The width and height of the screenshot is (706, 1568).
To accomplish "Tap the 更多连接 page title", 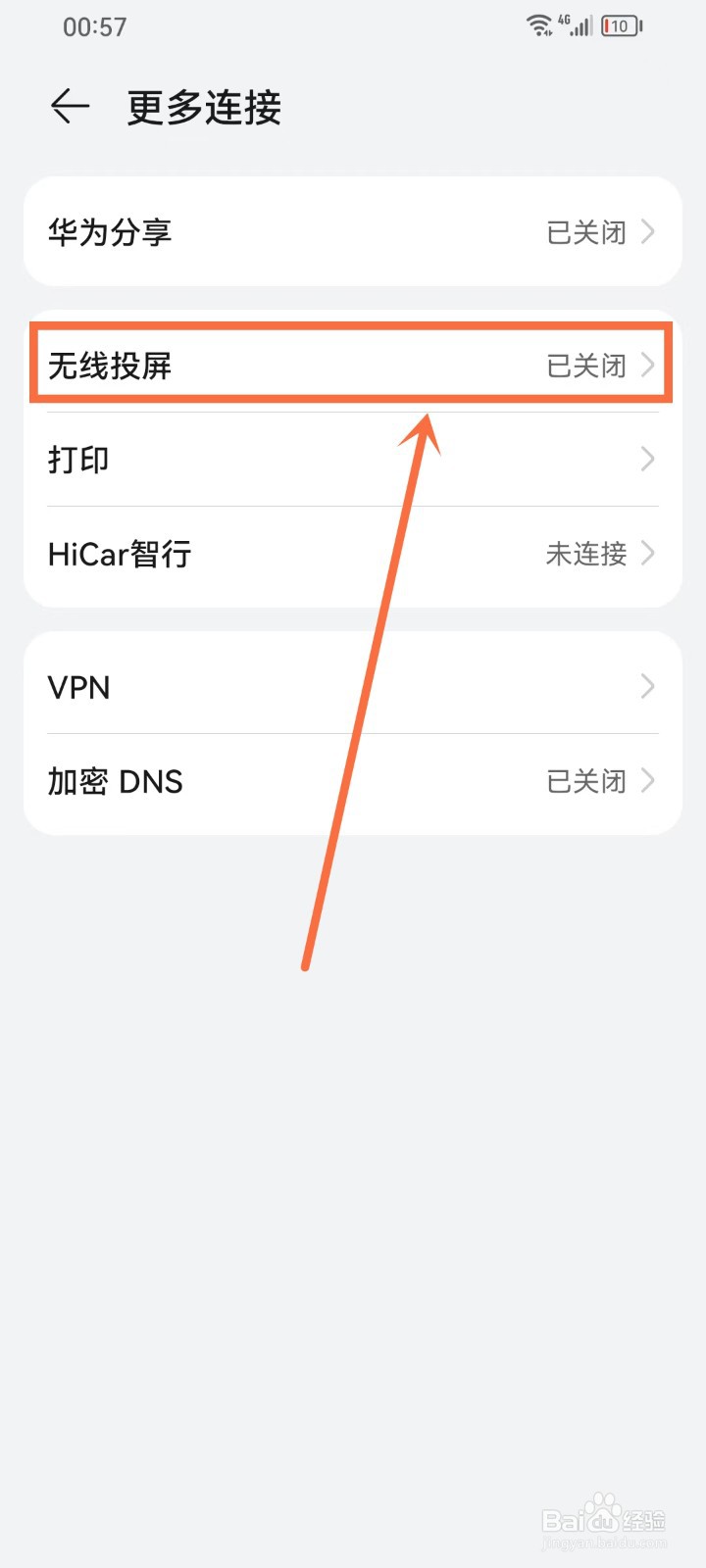I will tap(202, 109).
